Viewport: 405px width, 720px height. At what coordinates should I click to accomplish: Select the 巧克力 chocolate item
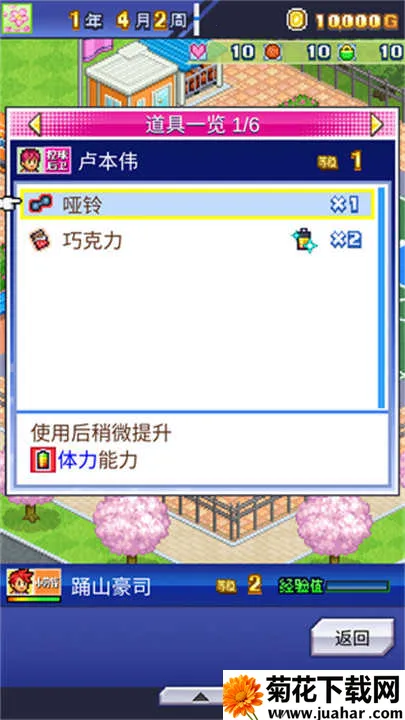pyautogui.click(x=198, y=240)
